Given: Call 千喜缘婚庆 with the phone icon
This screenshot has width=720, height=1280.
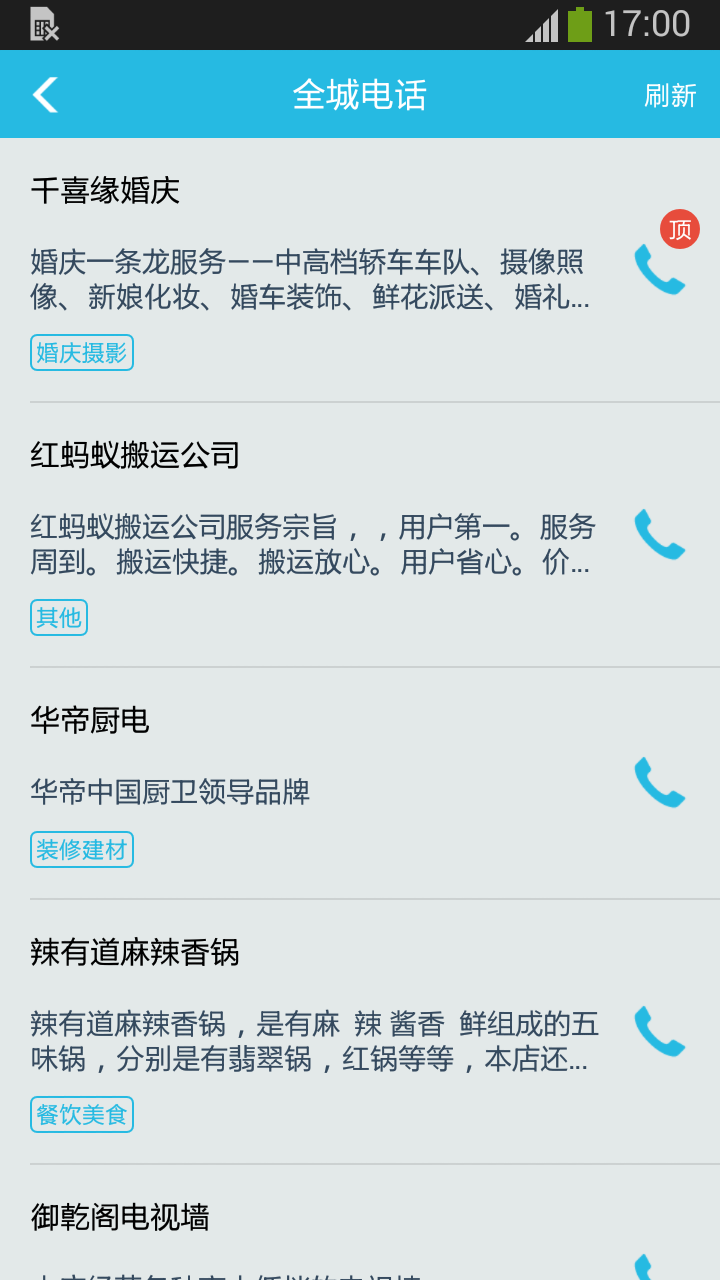Looking at the screenshot, I should tap(659, 270).
